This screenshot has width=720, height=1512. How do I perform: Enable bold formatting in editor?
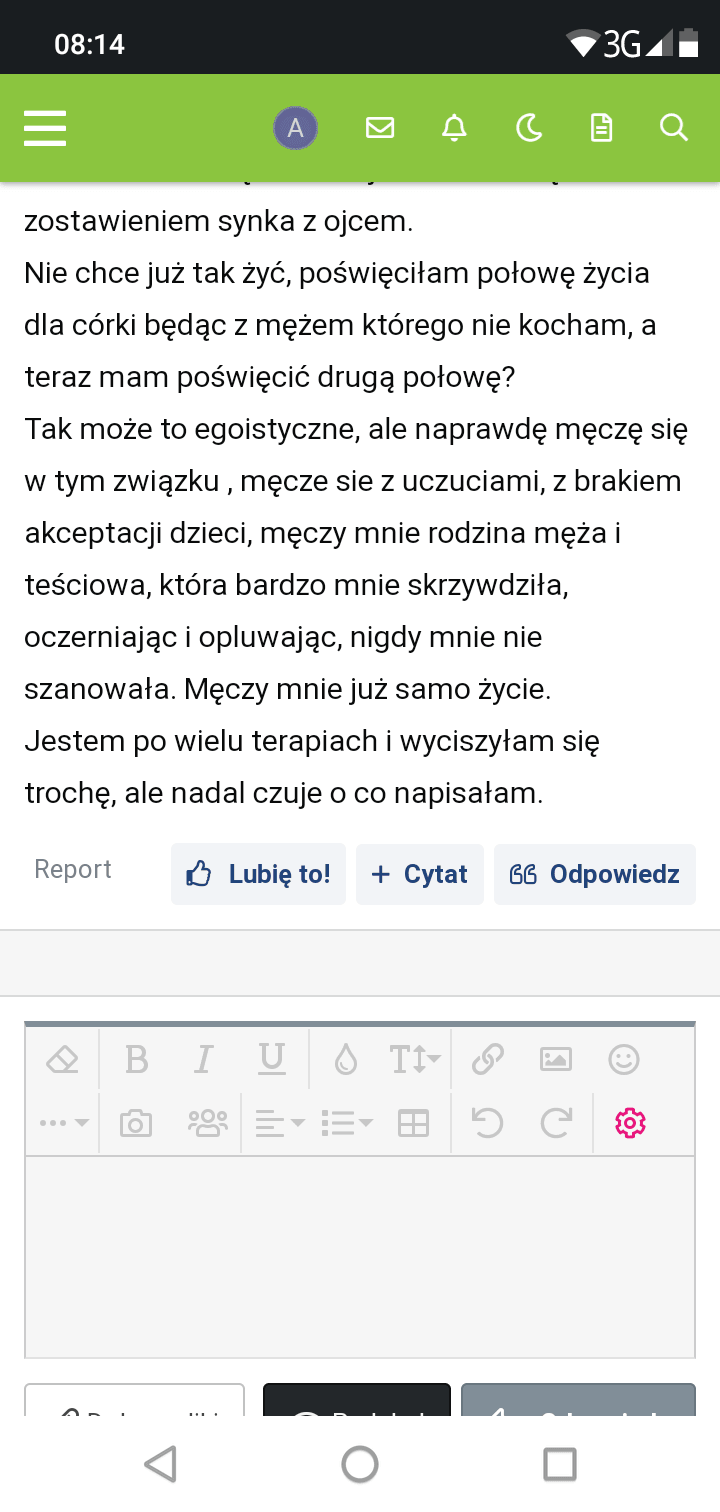coord(137,1059)
